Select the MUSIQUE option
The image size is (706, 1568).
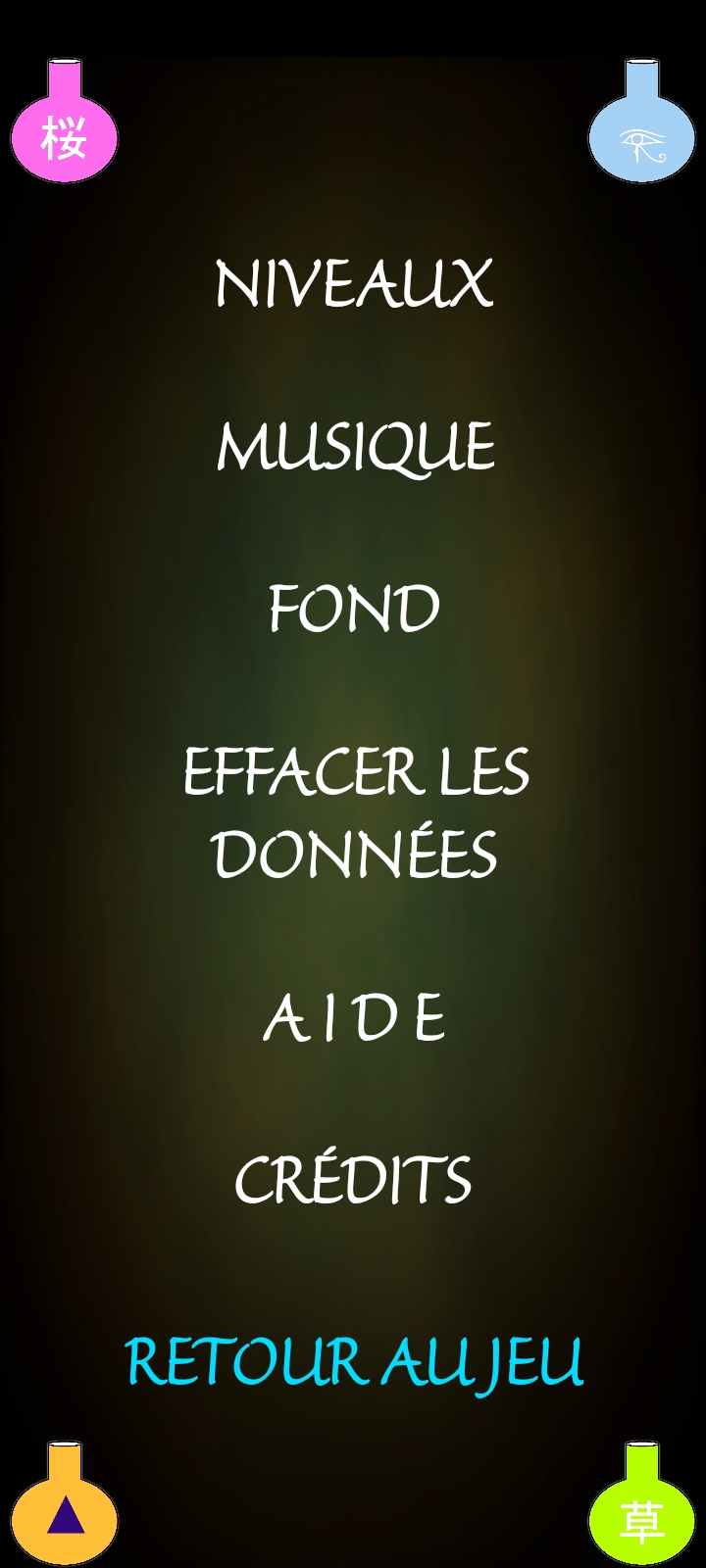click(355, 447)
